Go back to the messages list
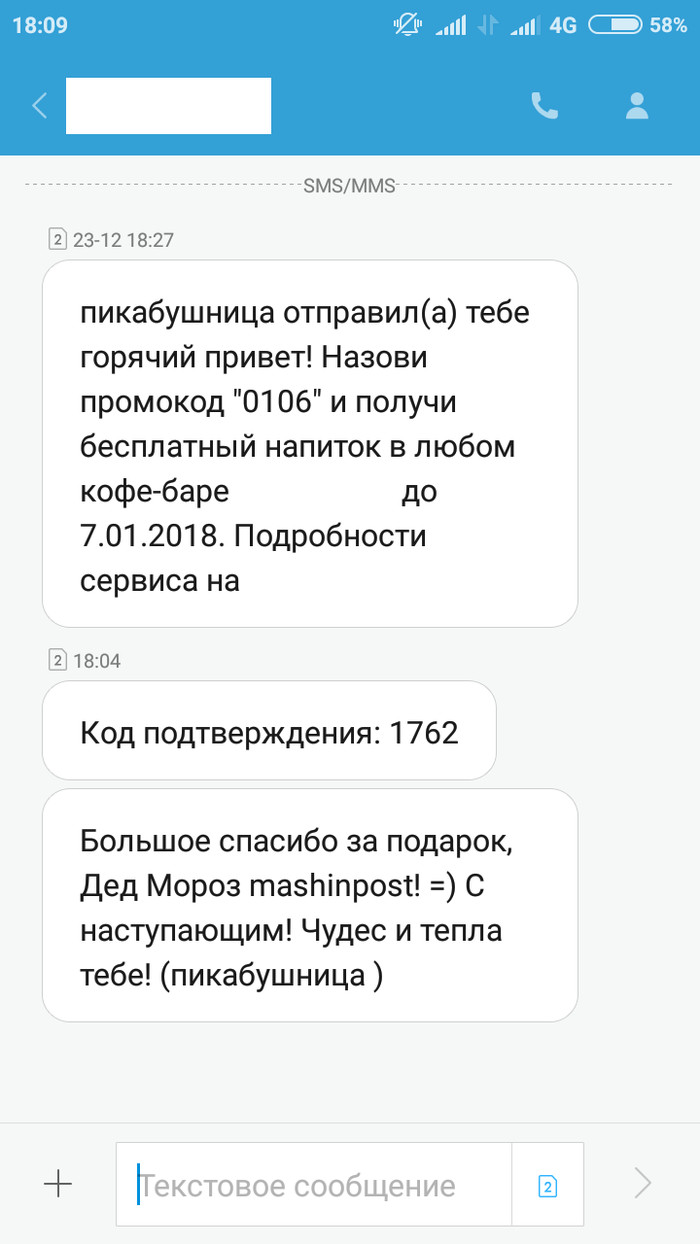This screenshot has width=700, height=1244. (40, 106)
